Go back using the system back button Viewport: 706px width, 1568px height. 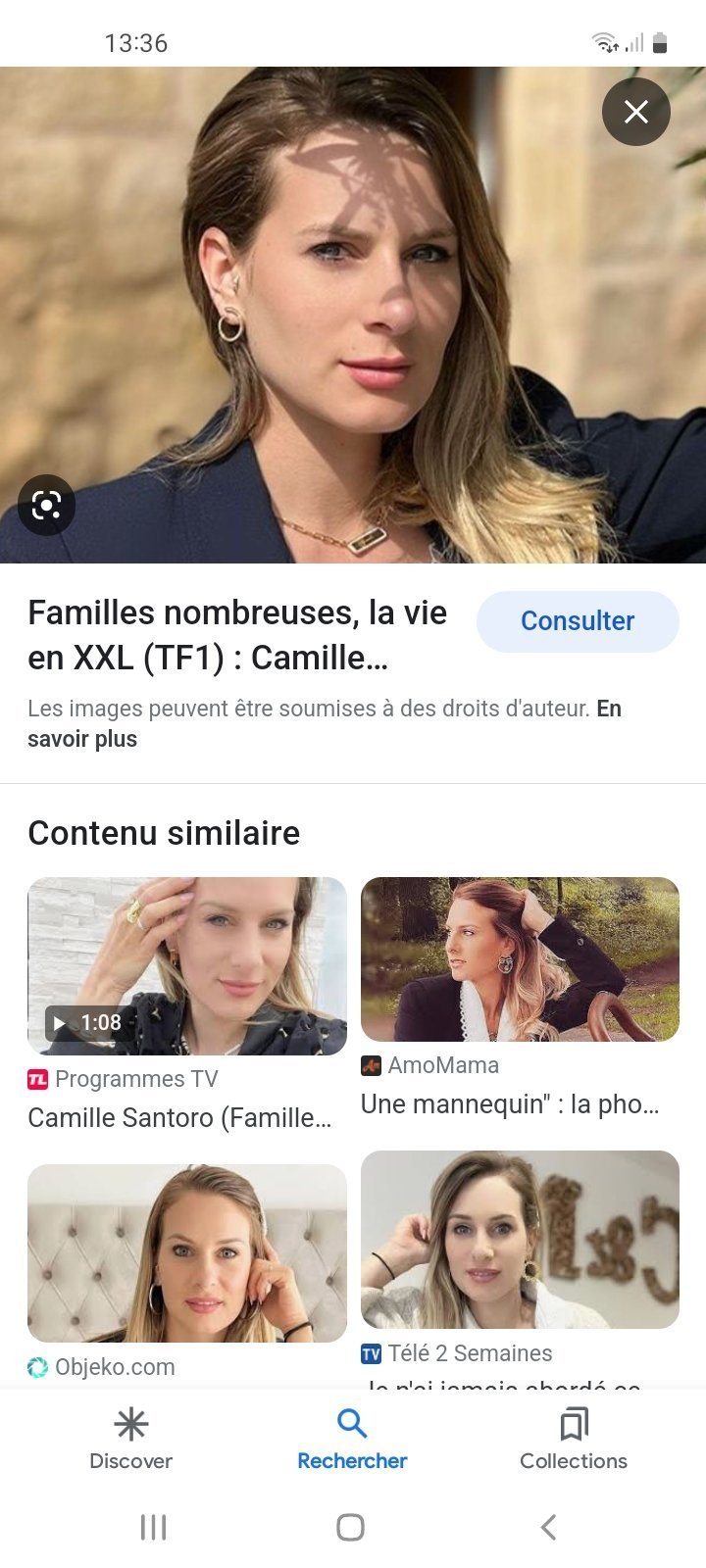pyautogui.click(x=549, y=1527)
